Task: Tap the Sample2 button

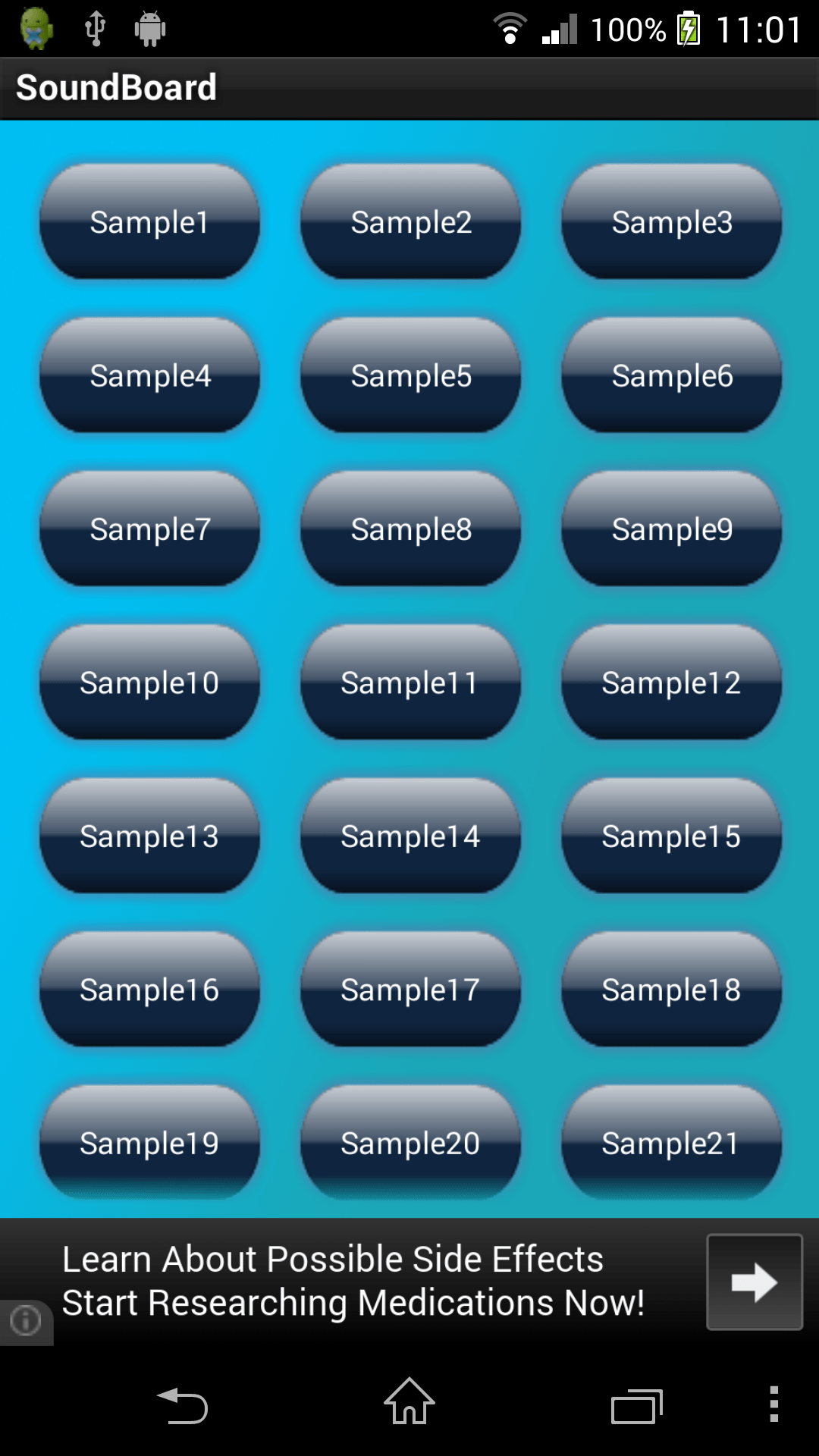Action: pyautogui.click(x=410, y=222)
